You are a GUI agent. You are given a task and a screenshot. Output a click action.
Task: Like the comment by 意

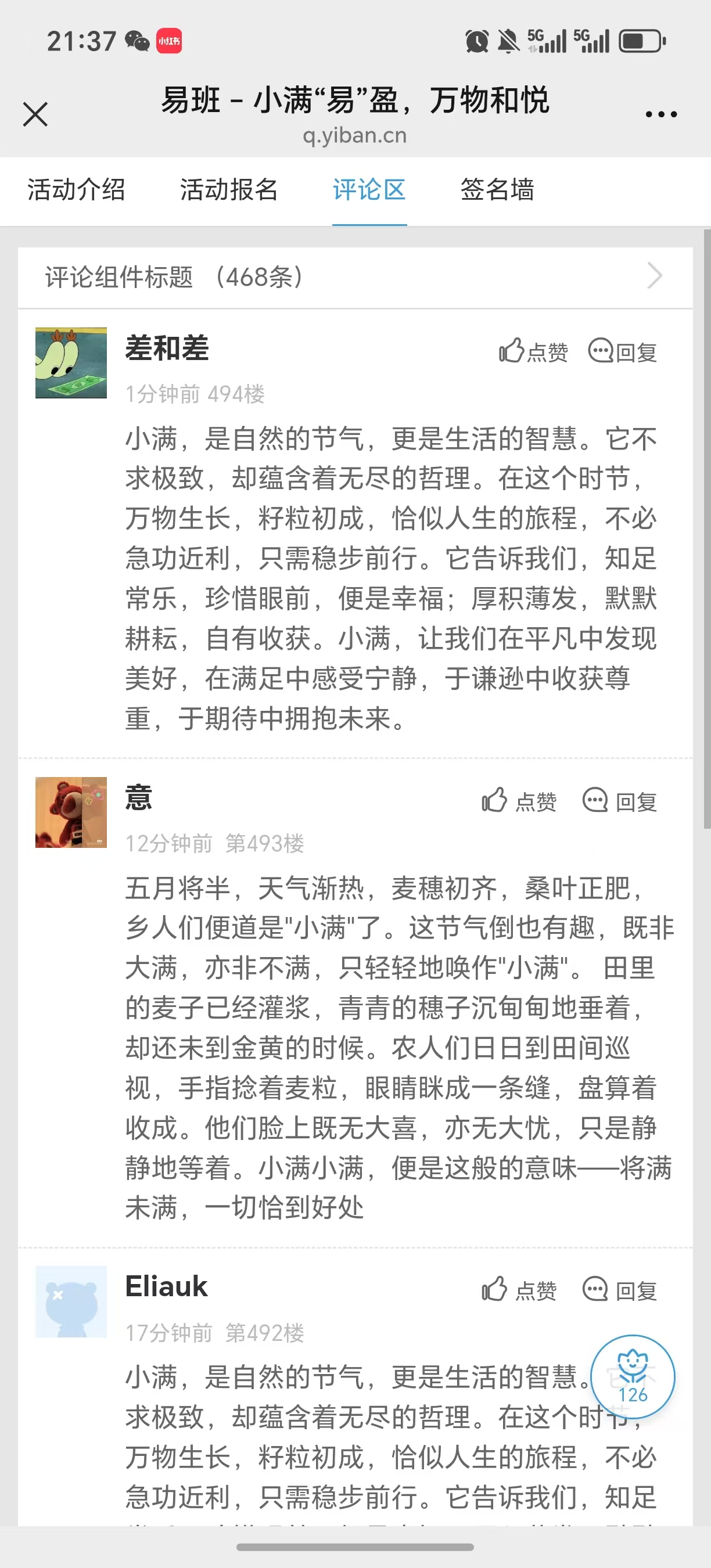tap(519, 801)
